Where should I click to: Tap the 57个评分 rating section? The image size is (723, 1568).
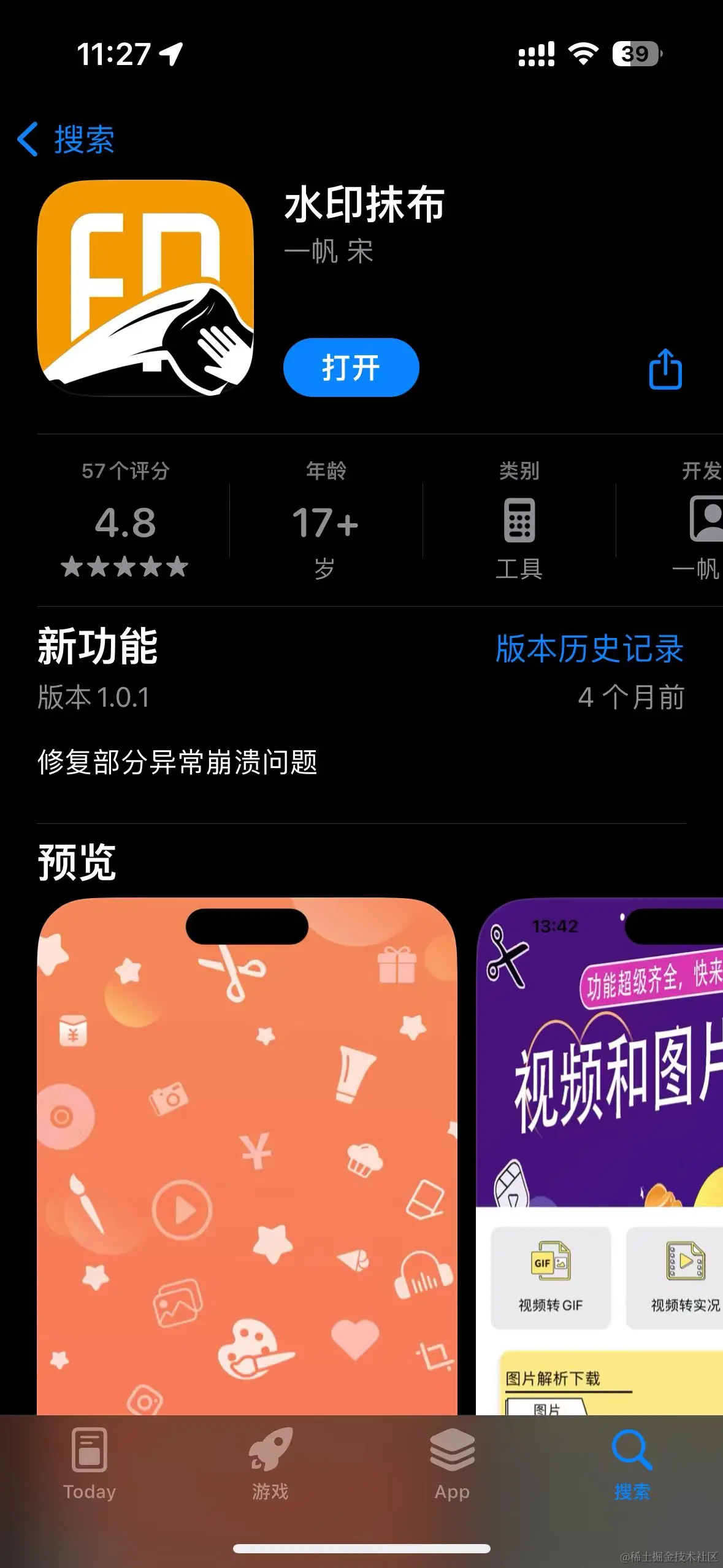click(125, 521)
